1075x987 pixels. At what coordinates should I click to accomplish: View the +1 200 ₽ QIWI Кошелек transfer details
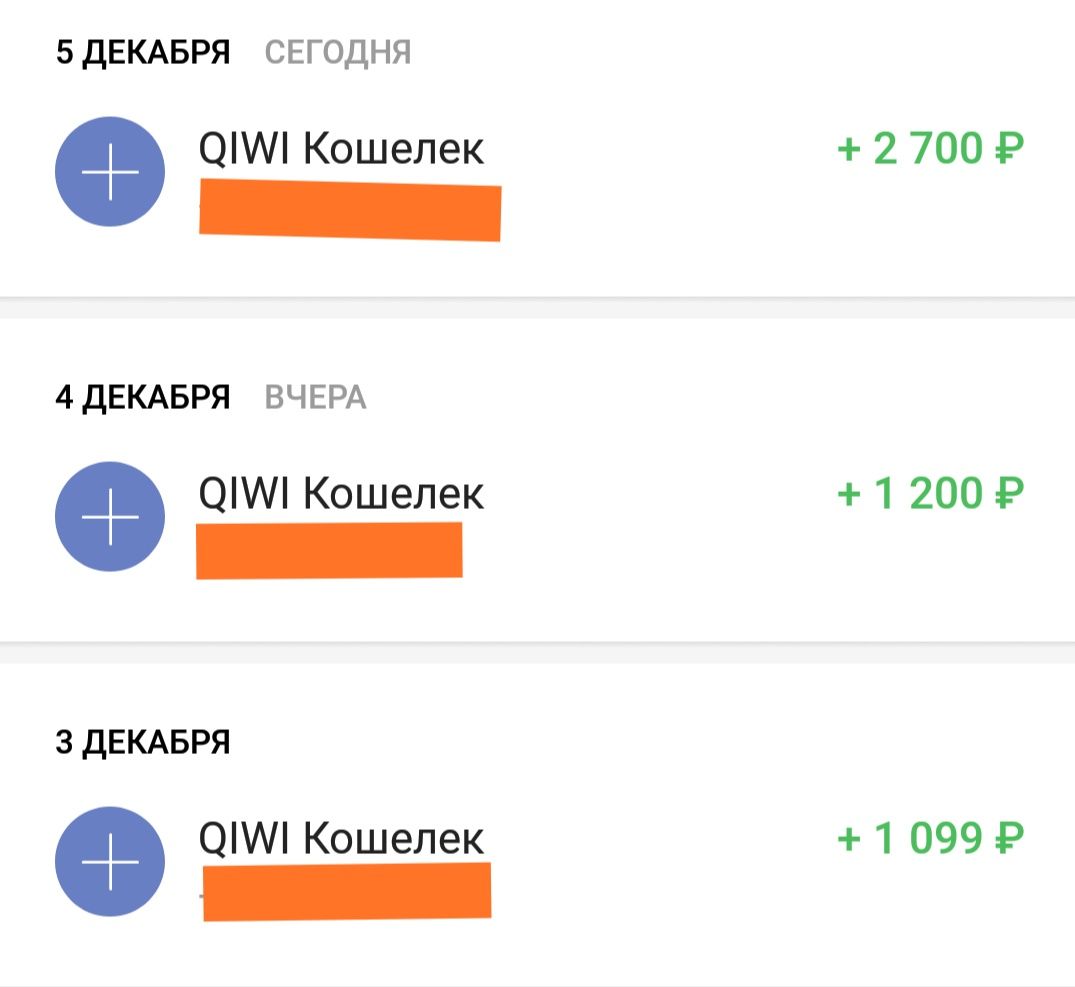tap(537, 516)
